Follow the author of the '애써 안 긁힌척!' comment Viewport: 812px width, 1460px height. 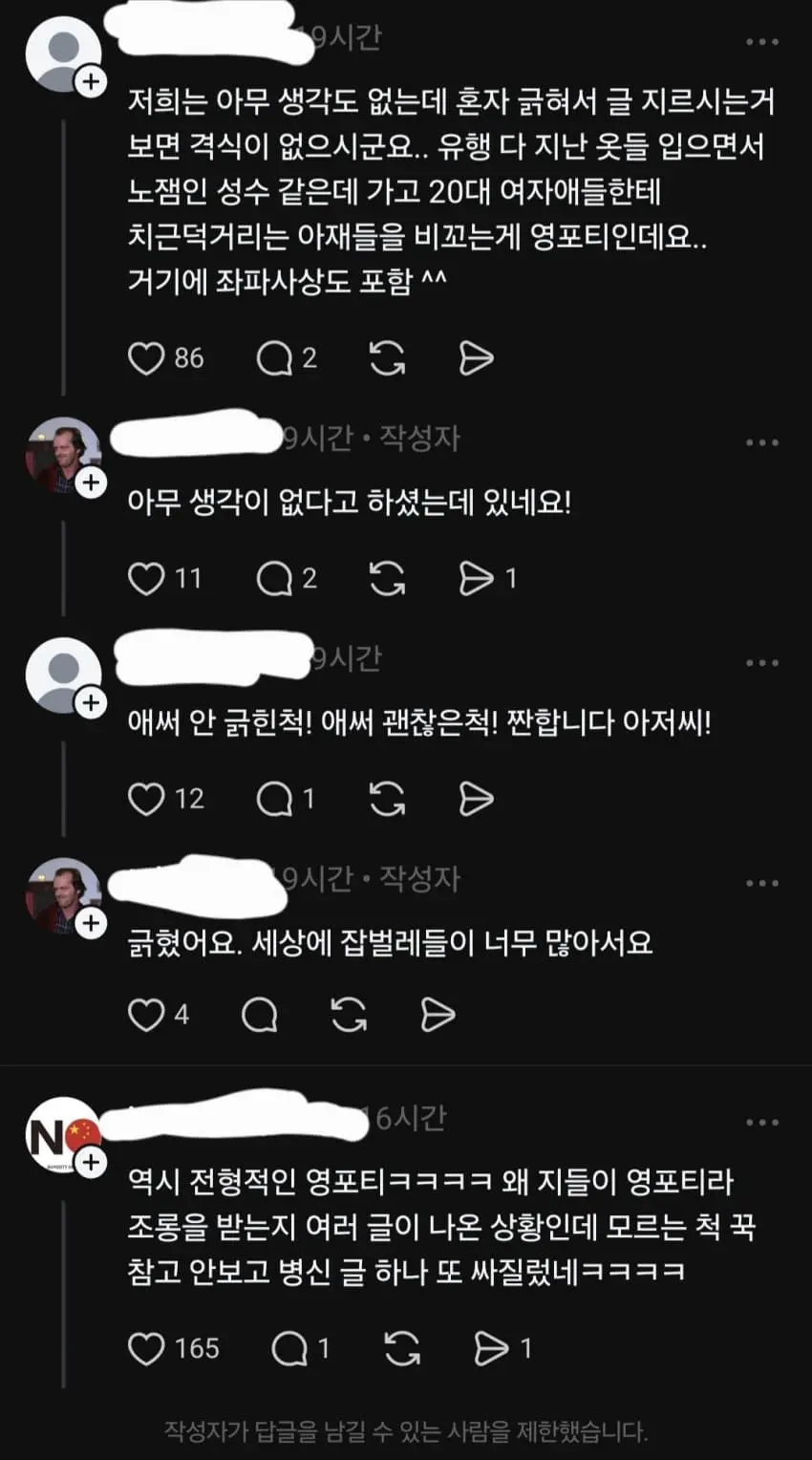pos(91,703)
